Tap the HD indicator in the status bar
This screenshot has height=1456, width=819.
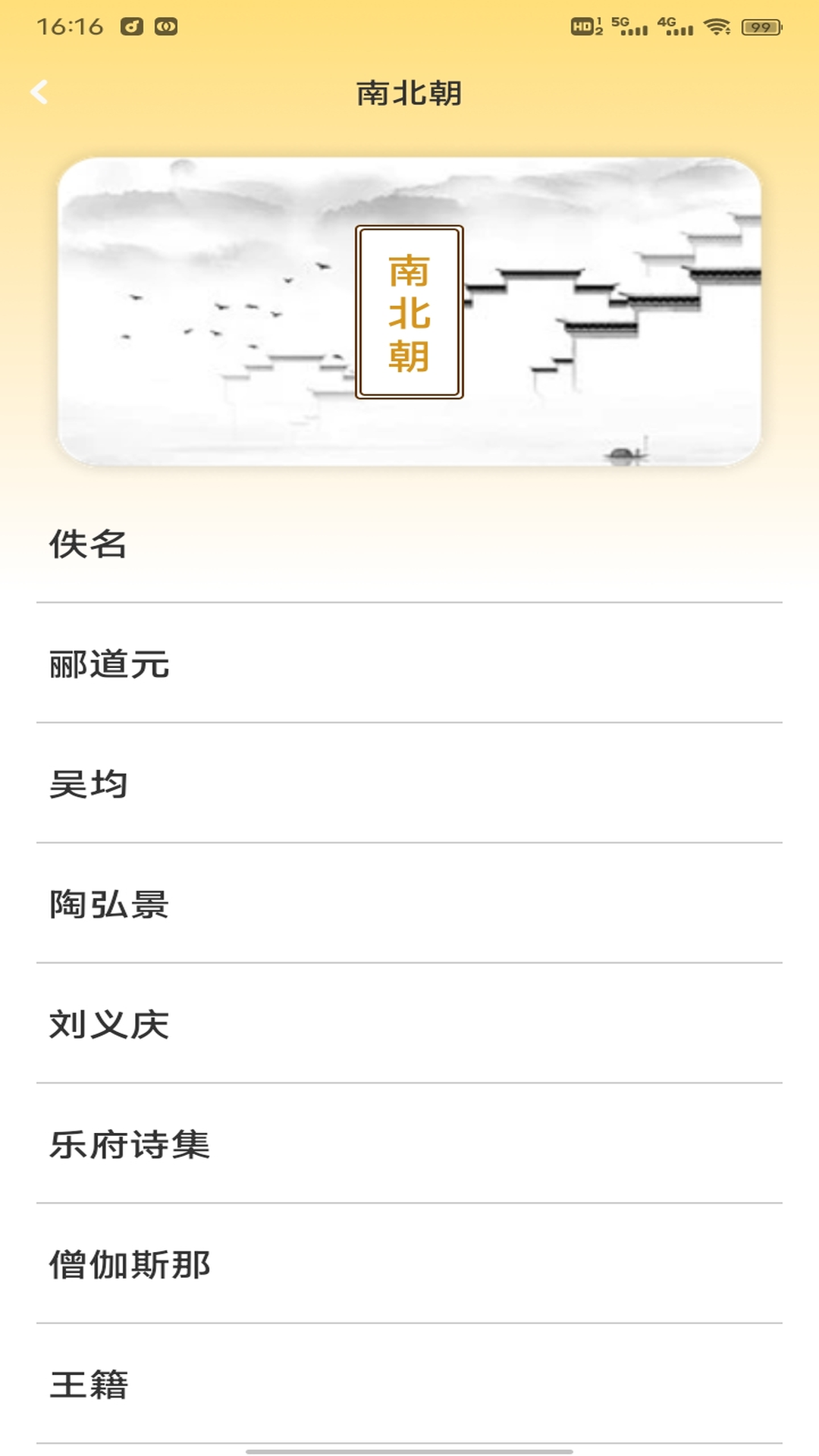(584, 25)
